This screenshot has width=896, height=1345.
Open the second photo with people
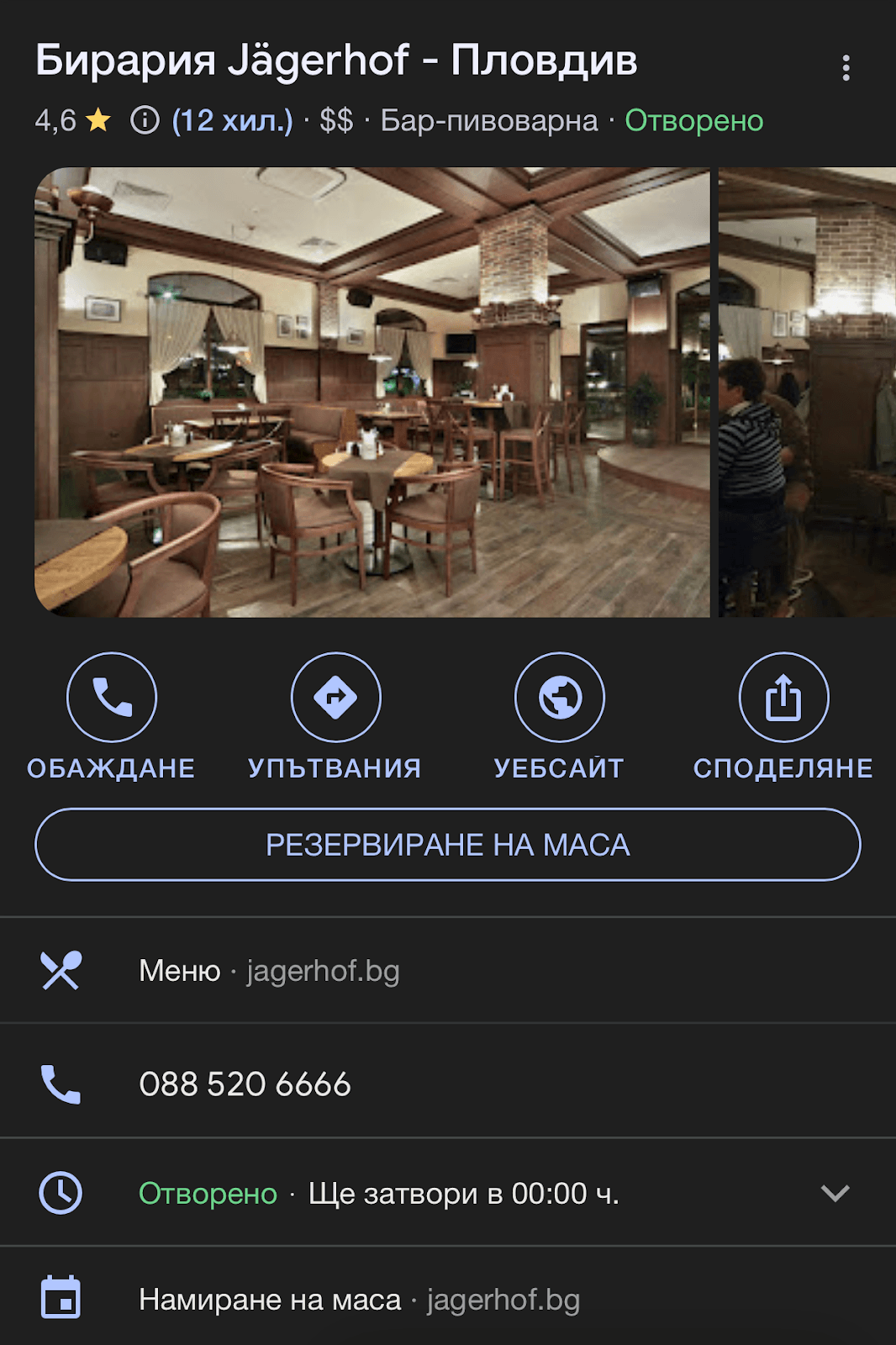(806, 393)
